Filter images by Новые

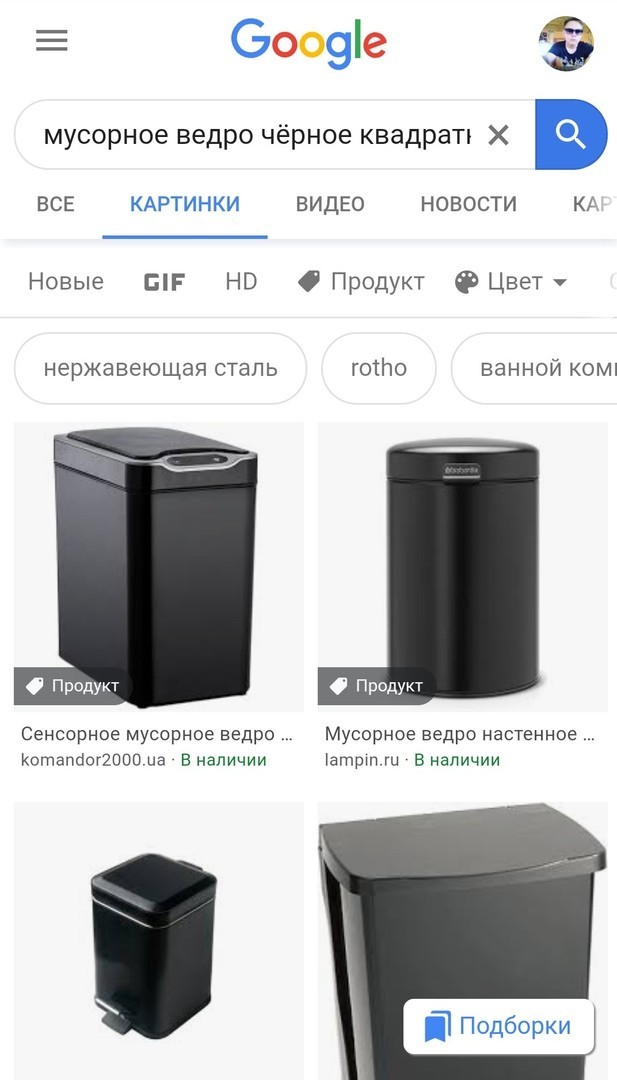(66, 282)
